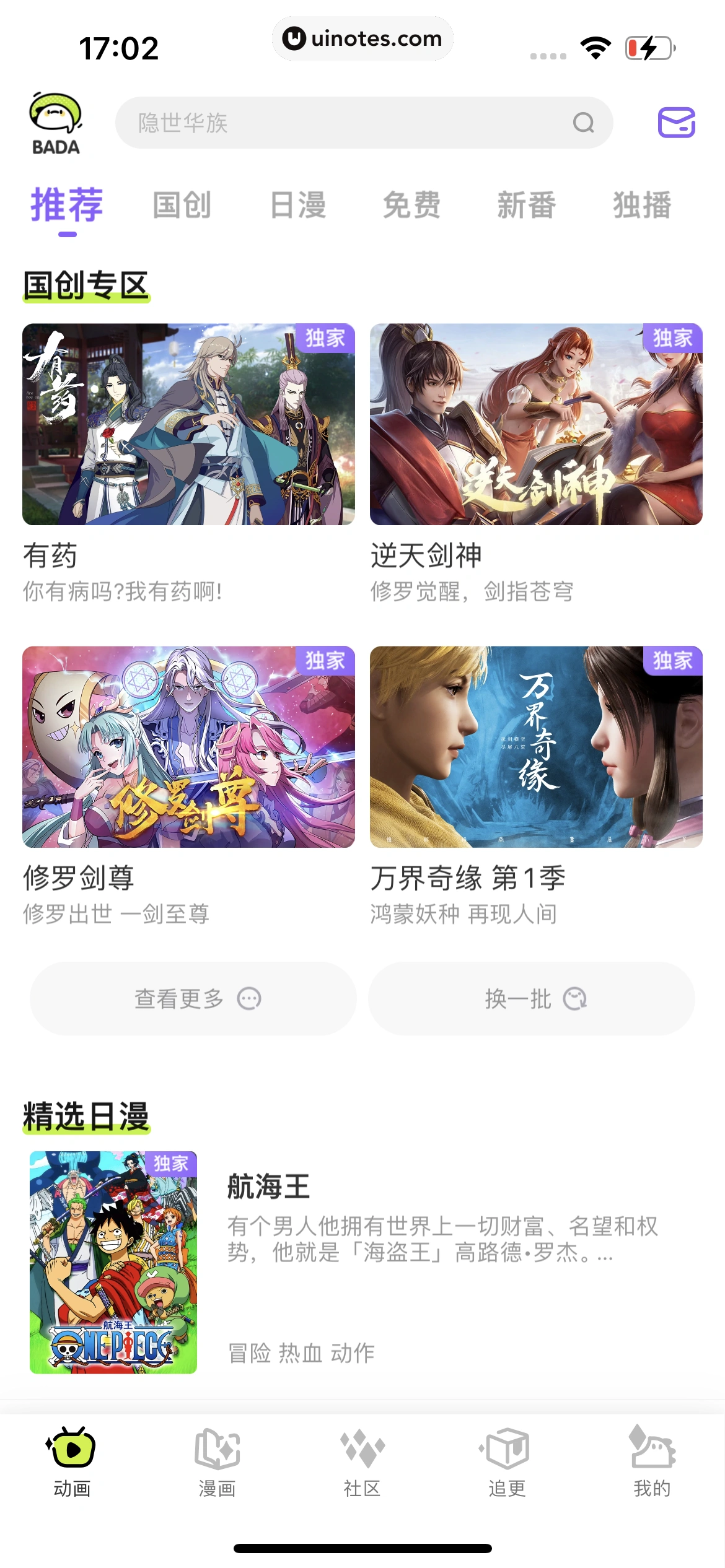Switch to the 国创 top tab
Viewport: 725px width, 1568px height.
(182, 205)
